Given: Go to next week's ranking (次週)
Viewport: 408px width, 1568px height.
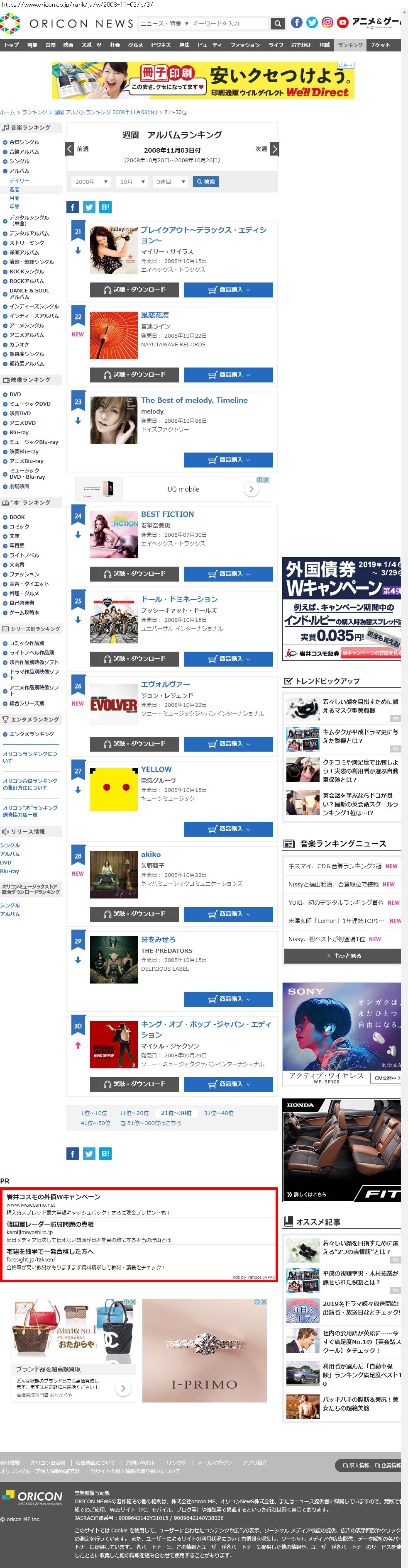Looking at the screenshot, I should pos(267,149).
